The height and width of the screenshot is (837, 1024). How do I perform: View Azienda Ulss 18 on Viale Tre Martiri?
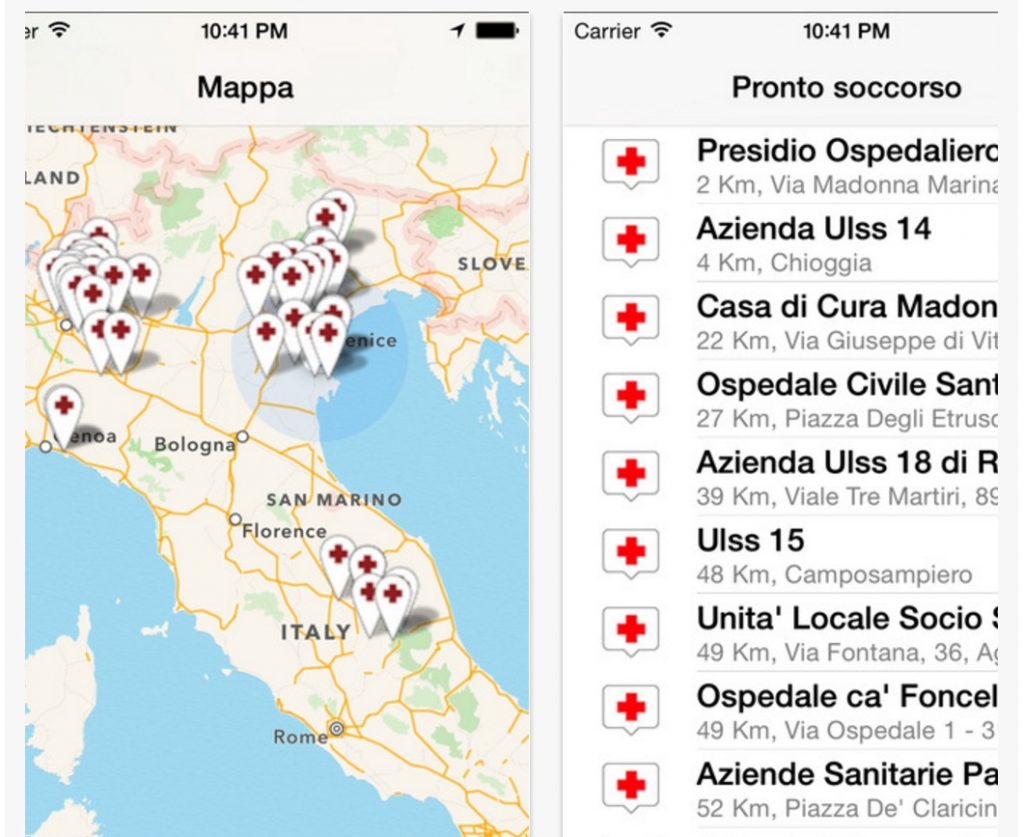point(846,478)
